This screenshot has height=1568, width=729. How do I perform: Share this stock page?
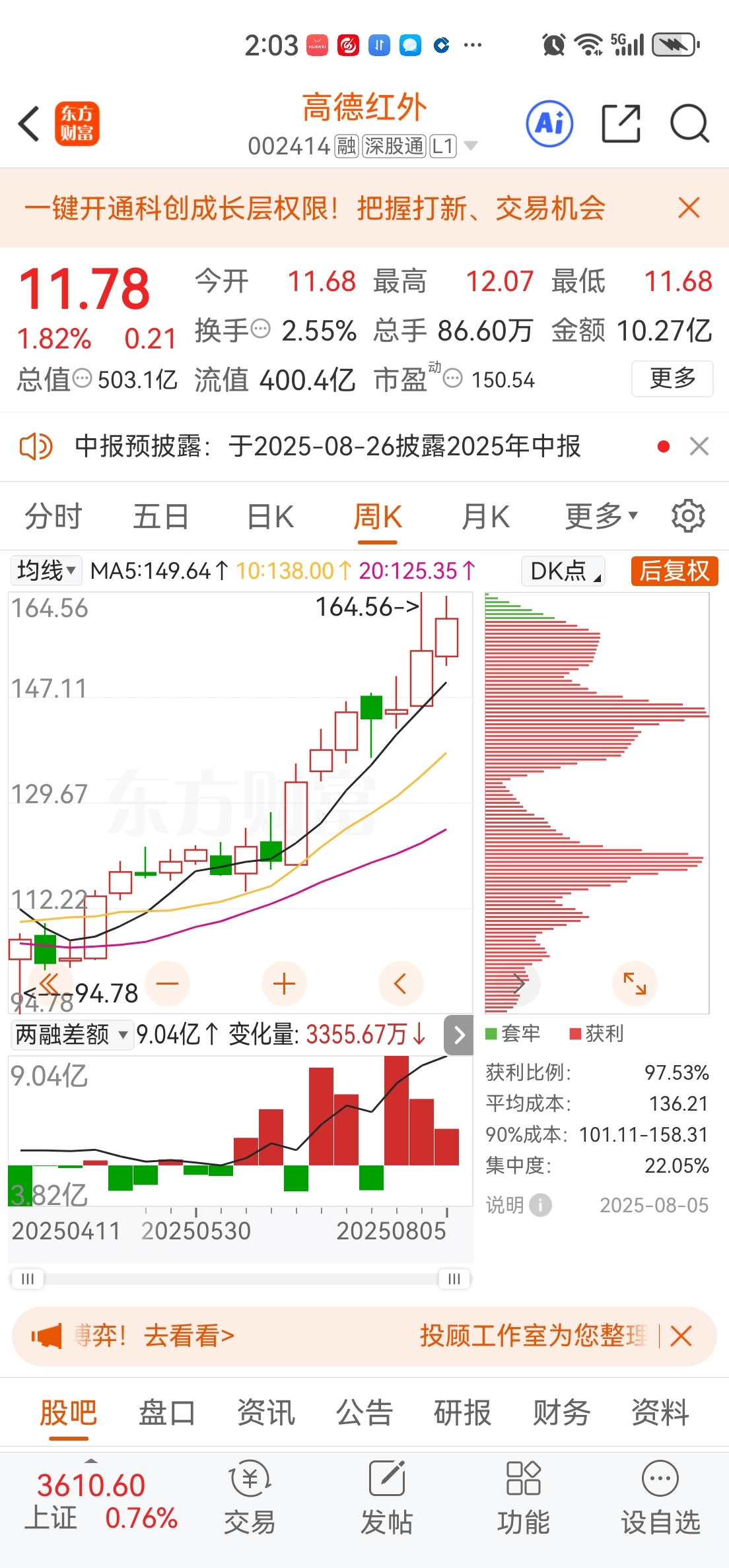[621, 123]
